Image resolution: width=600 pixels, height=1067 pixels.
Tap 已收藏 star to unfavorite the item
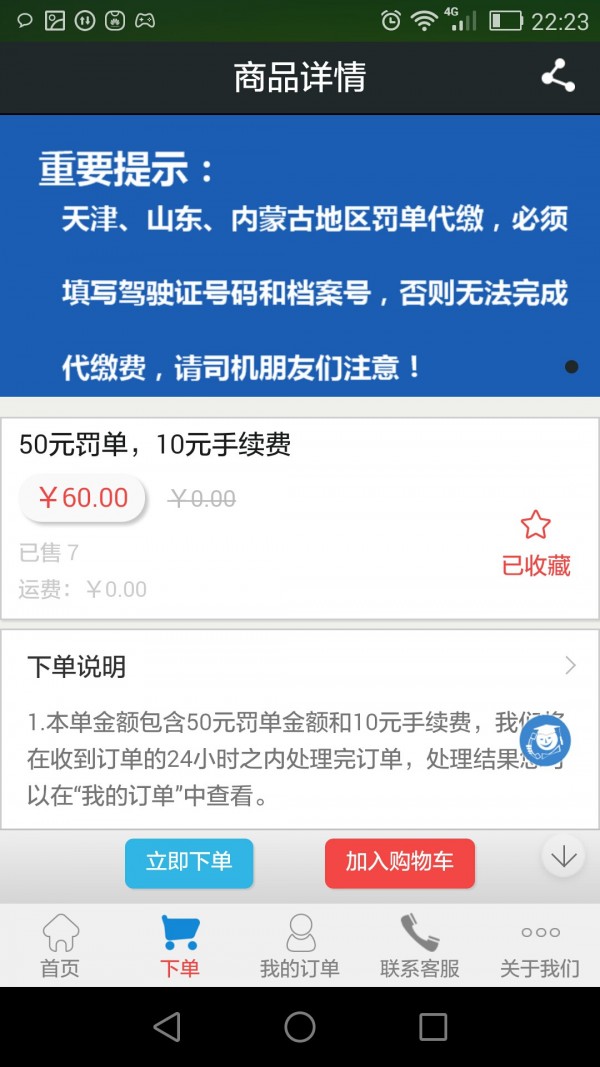[535, 542]
